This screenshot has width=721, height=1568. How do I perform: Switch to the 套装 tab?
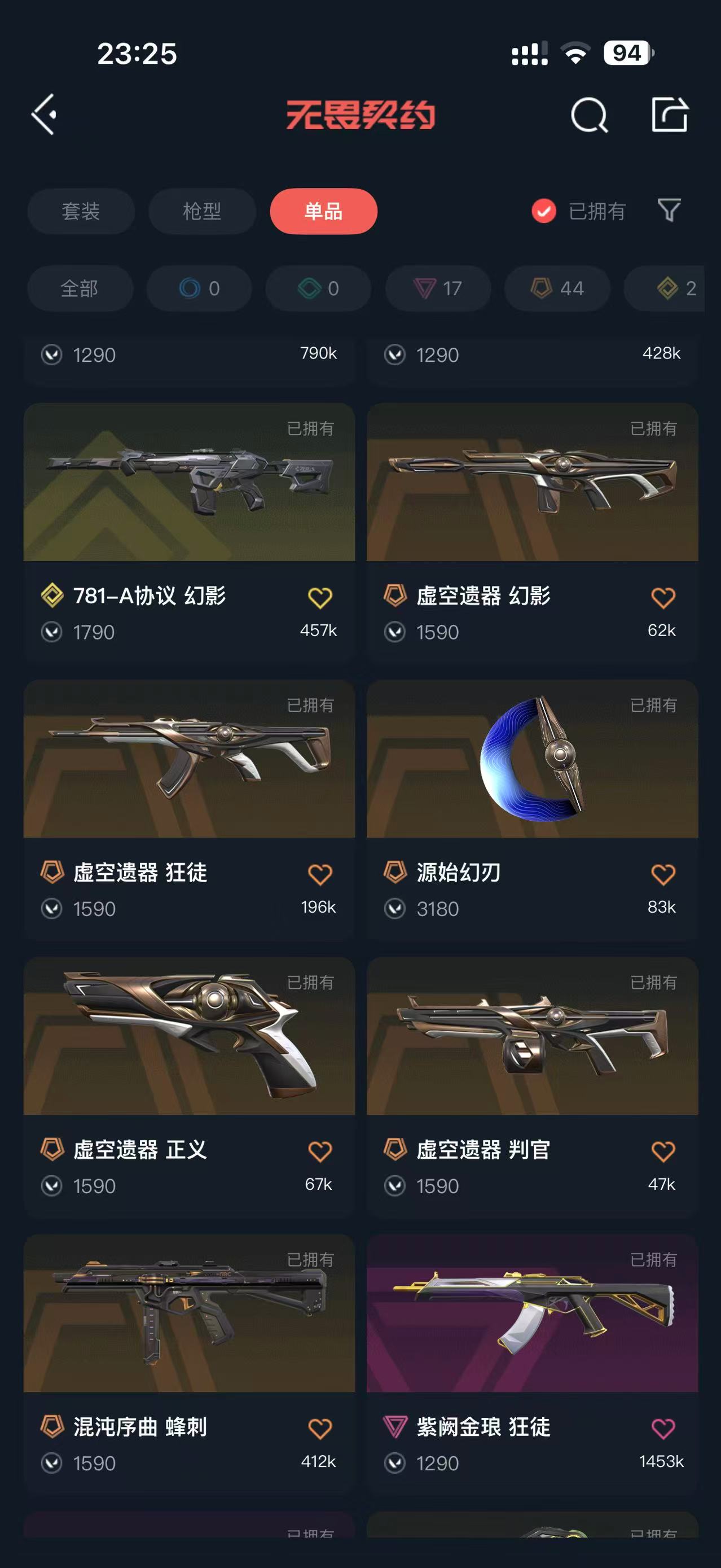(x=80, y=211)
